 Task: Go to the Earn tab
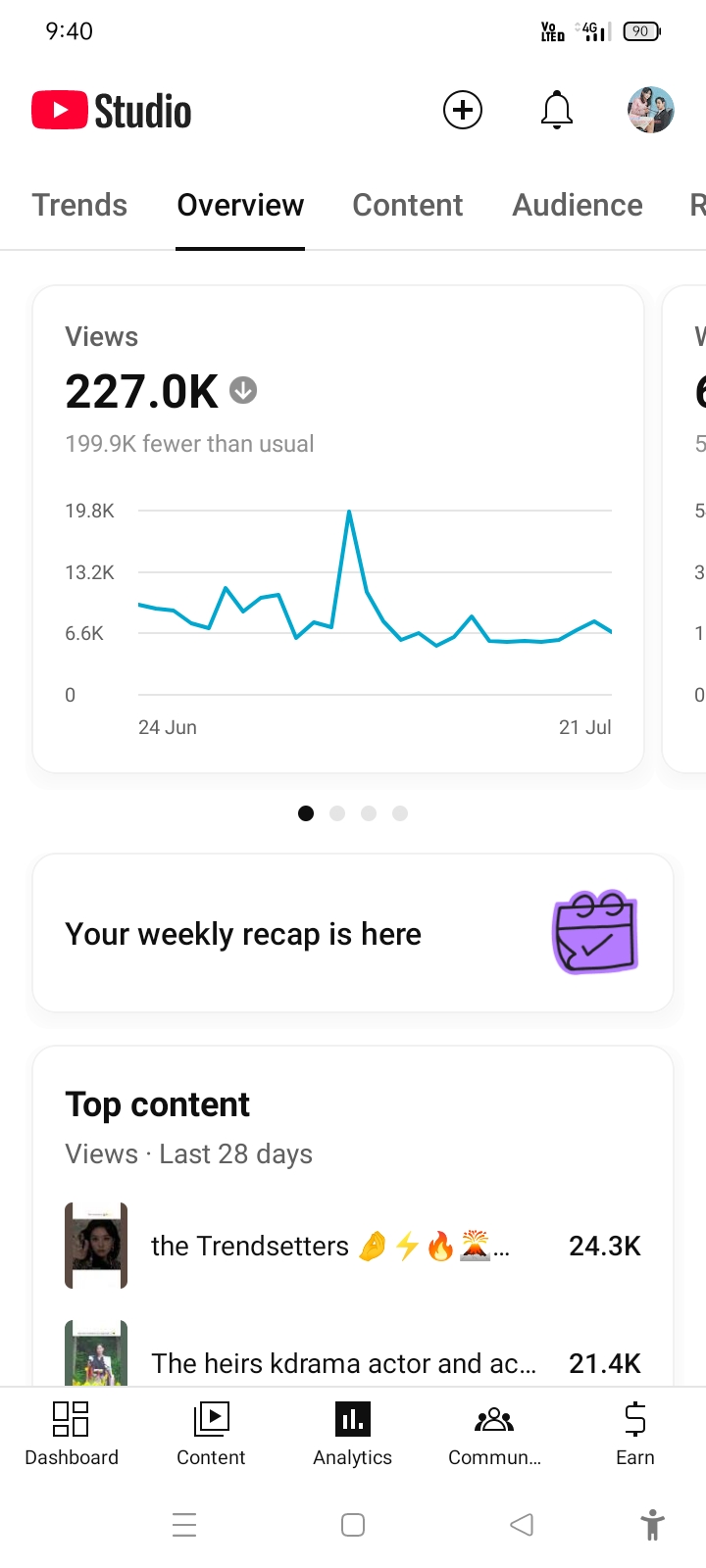coord(635,1434)
